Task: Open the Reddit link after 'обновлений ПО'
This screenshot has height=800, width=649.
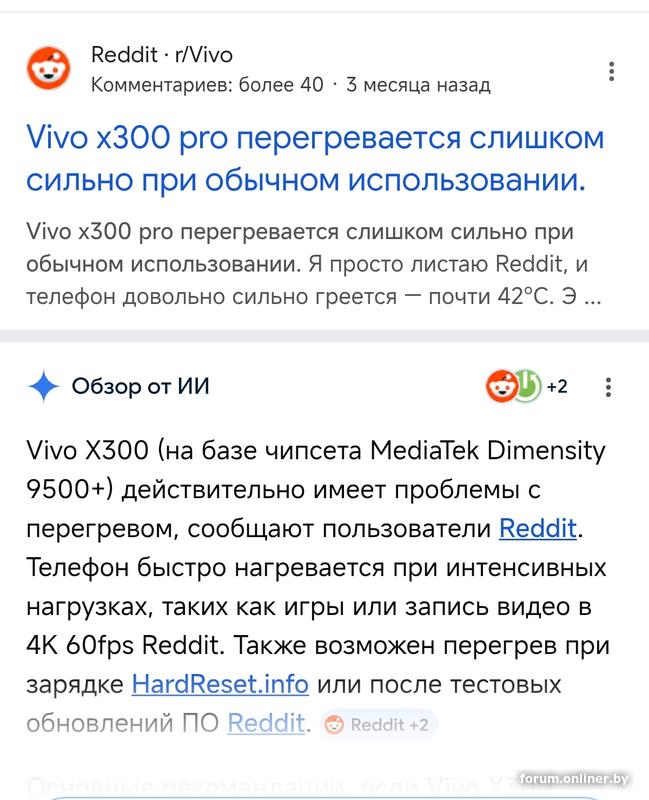Action: [266, 723]
